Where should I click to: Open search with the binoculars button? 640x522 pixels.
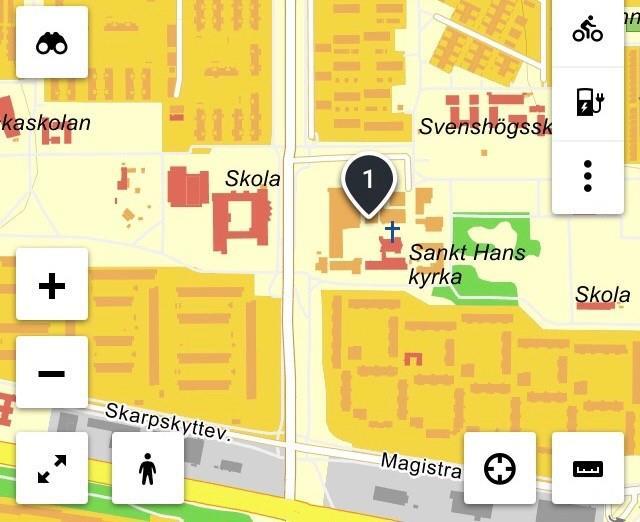point(52,43)
